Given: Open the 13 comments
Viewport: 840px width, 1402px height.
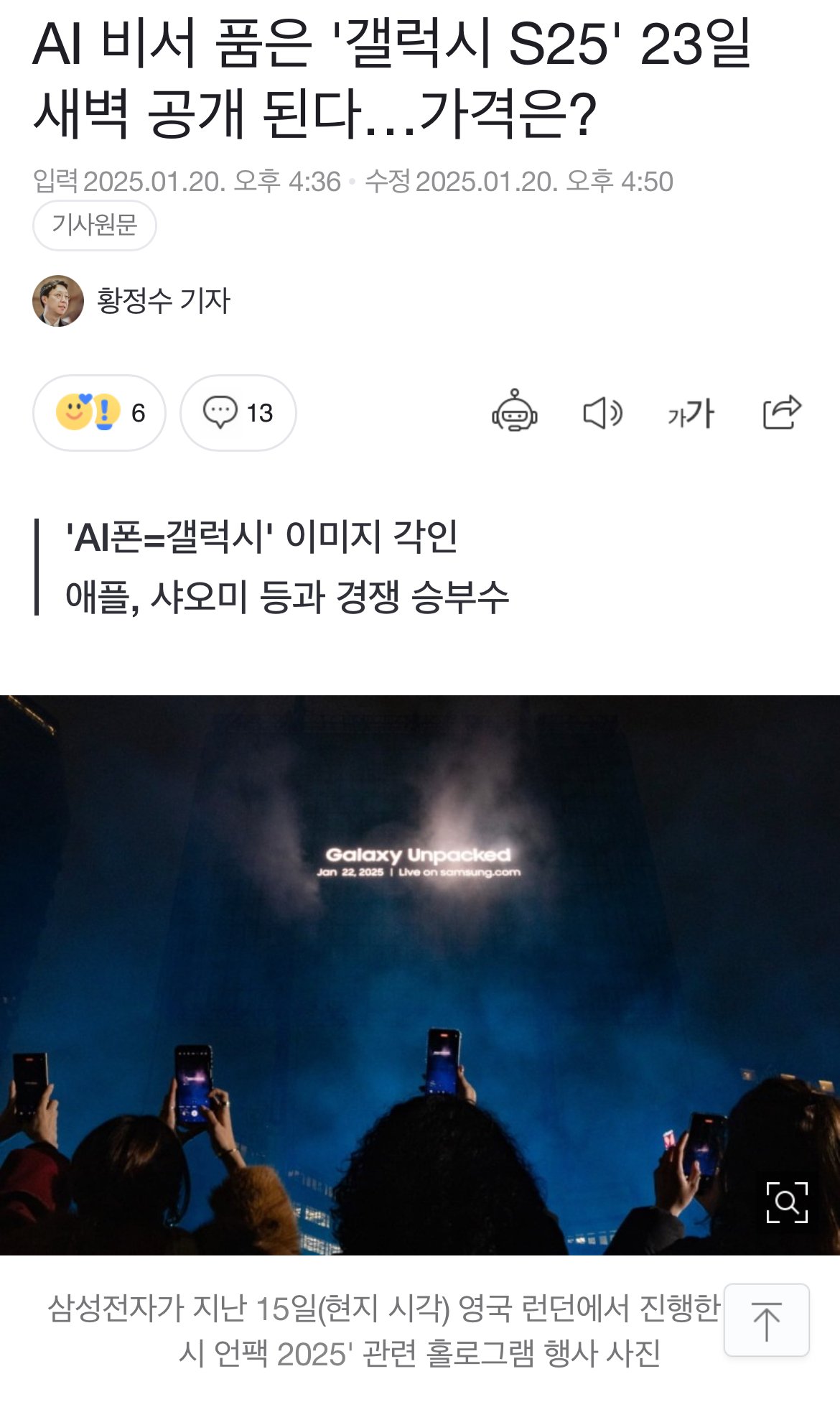Looking at the screenshot, I should pos(238,413).
